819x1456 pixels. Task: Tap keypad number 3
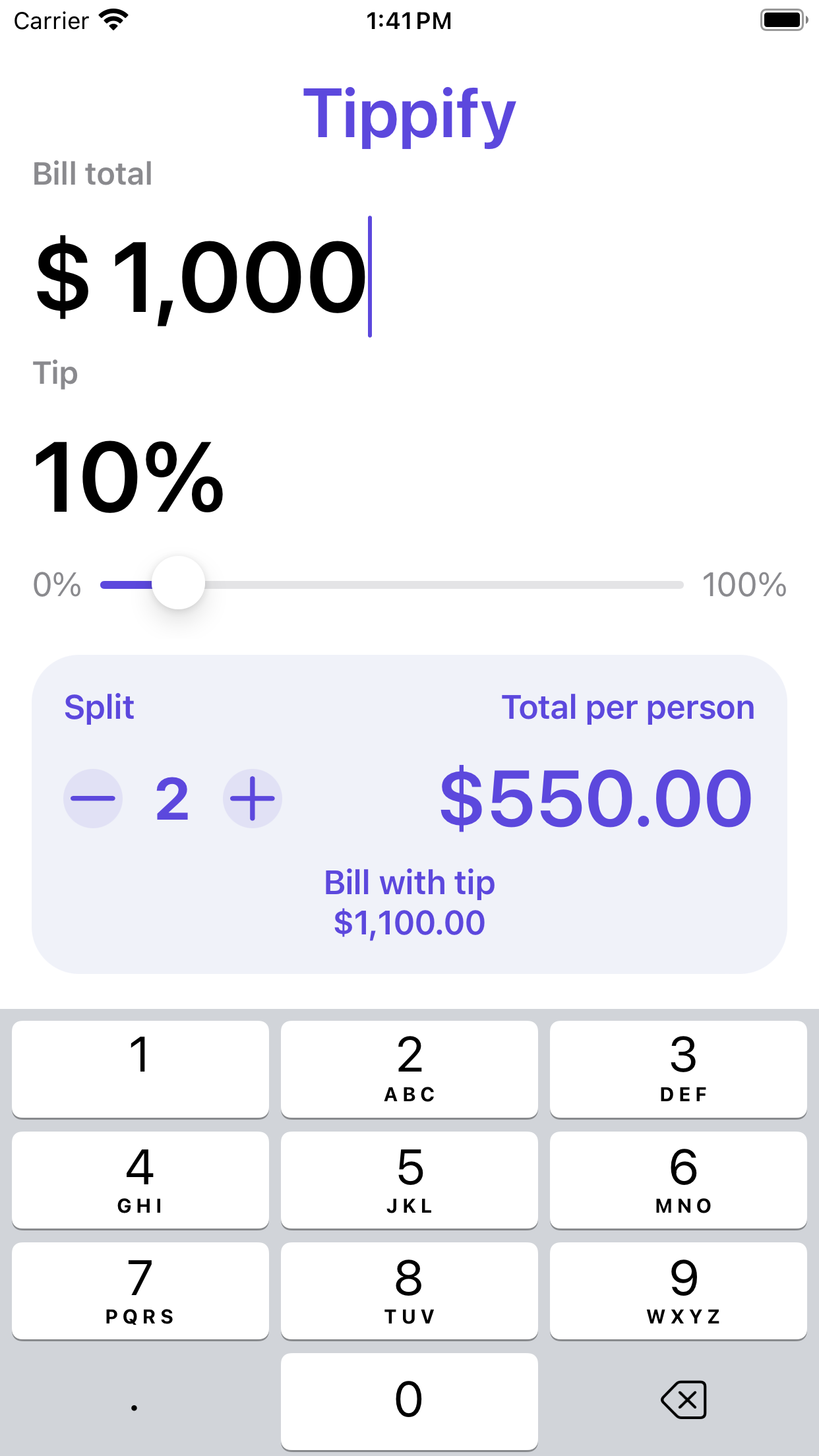coord(679,1070)
